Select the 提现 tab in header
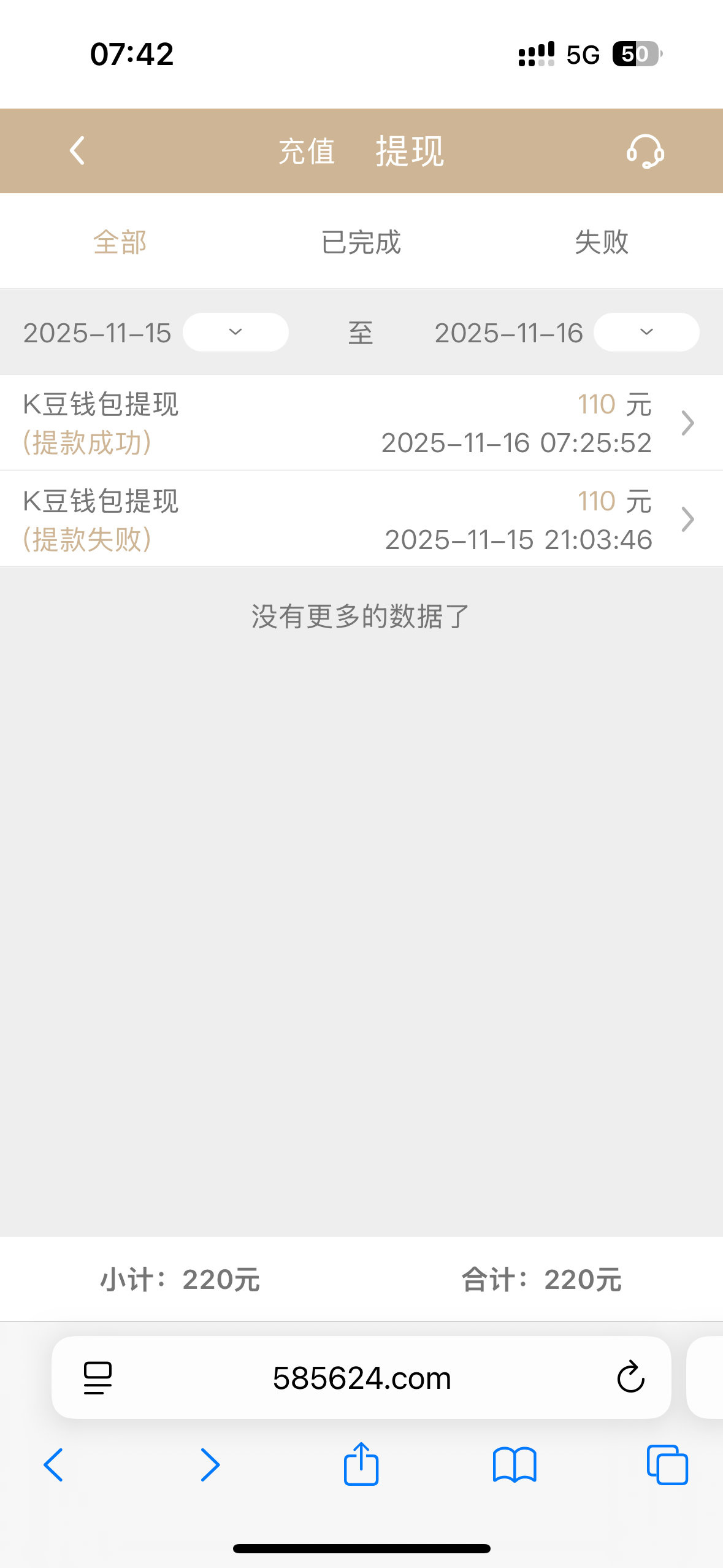Image resolution: width=723 pixels, height=1568 pixels. [409, 151]
